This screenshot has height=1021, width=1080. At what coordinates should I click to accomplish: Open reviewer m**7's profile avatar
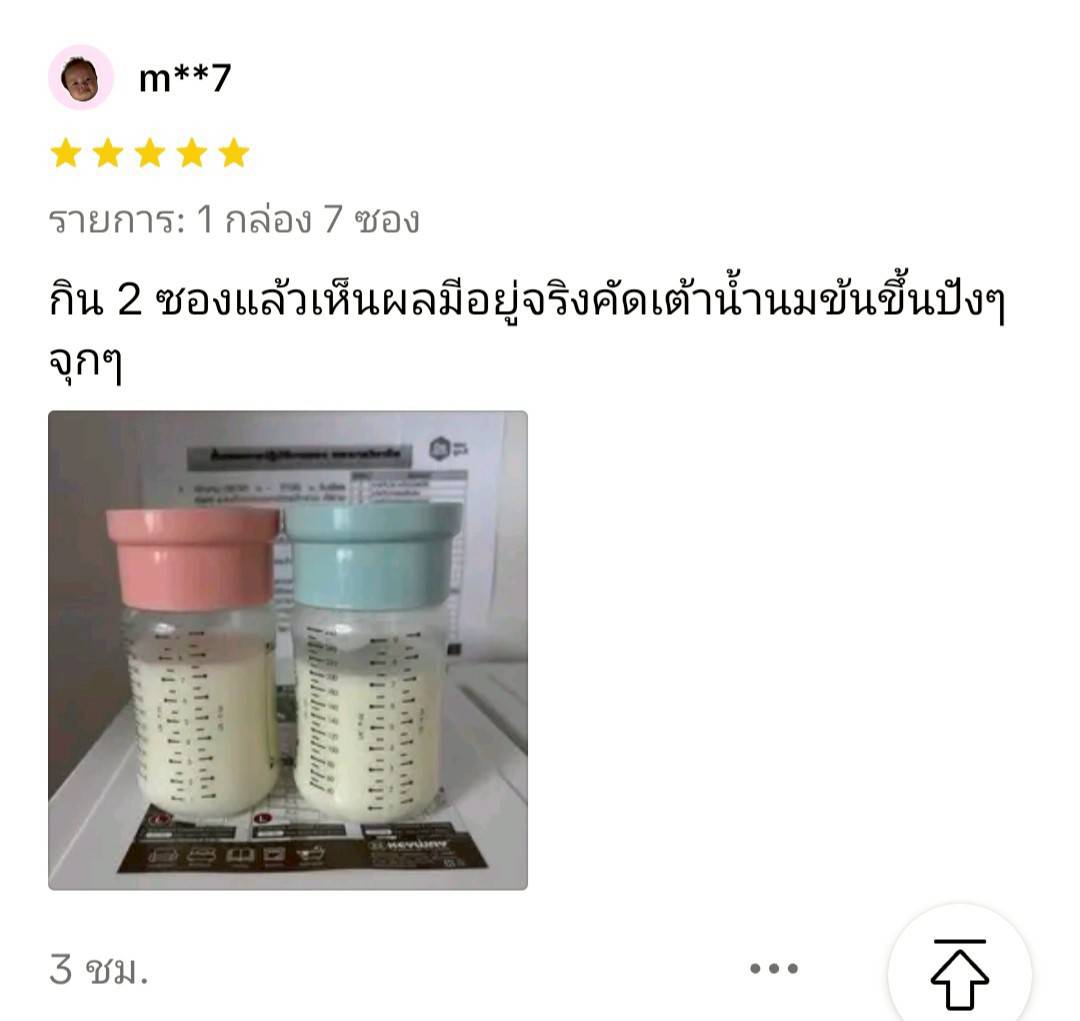(x=81, y=77)
